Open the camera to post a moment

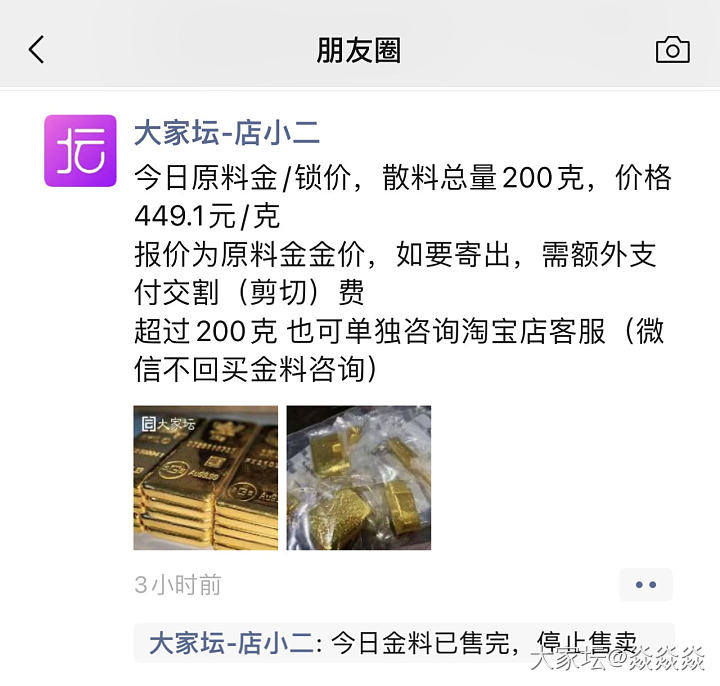click(x=672, y=50)
